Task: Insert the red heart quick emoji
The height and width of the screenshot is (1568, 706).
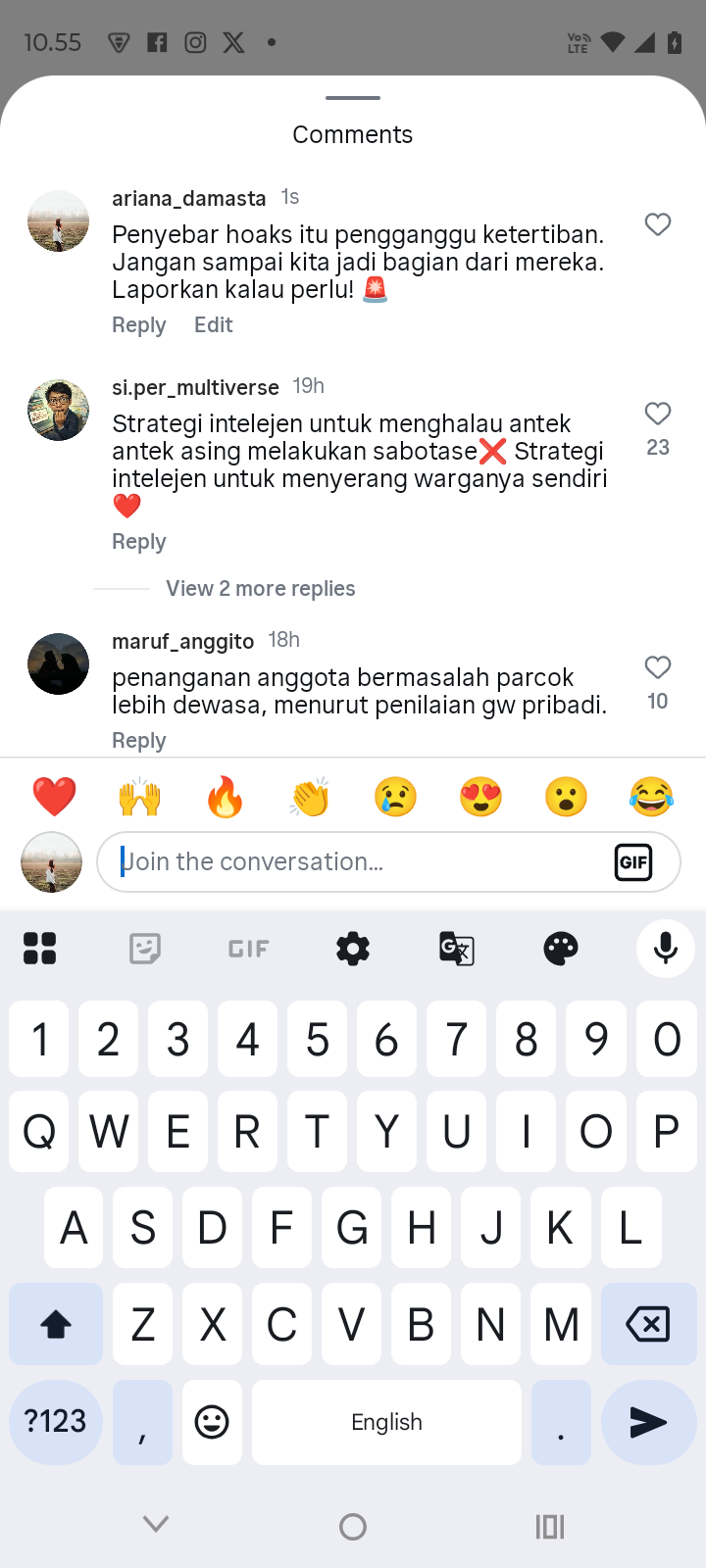Action: pyautogui.click(x=54, y=797)
